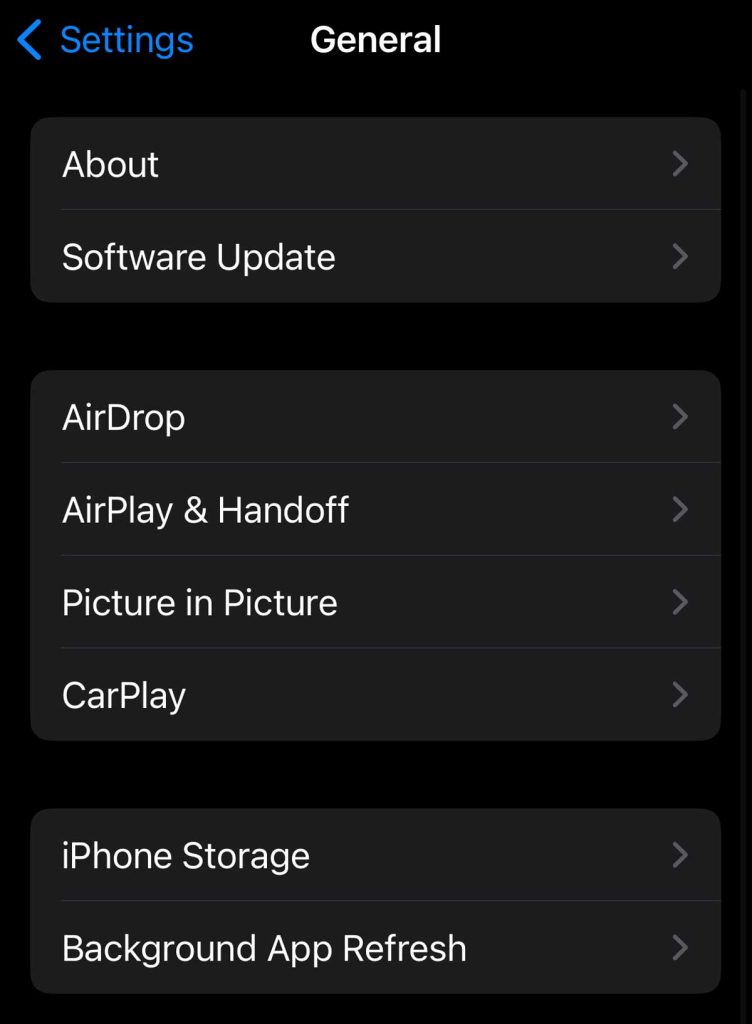Viewport: 752px width, 1024px height.
Task: Check for a Software Update
Action: click(375, 257)
